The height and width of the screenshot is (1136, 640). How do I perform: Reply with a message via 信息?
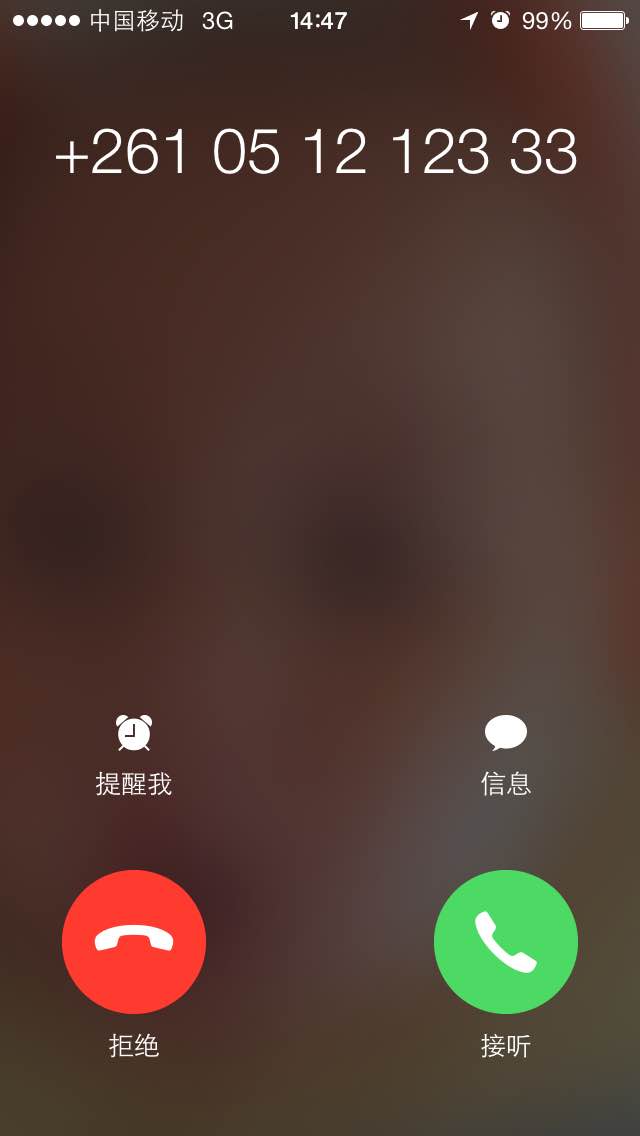coord(506,755)
